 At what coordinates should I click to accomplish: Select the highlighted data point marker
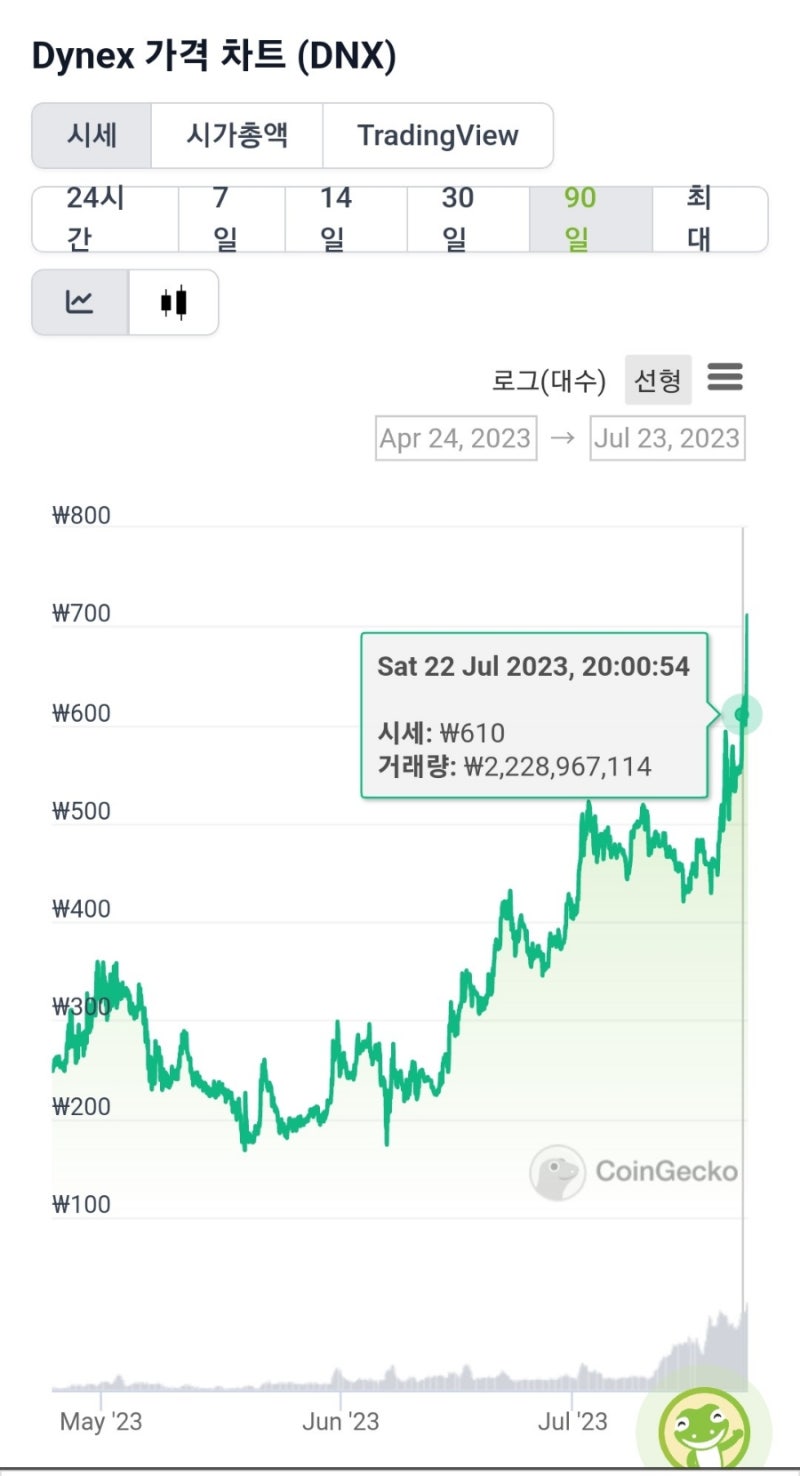(743, 713)
